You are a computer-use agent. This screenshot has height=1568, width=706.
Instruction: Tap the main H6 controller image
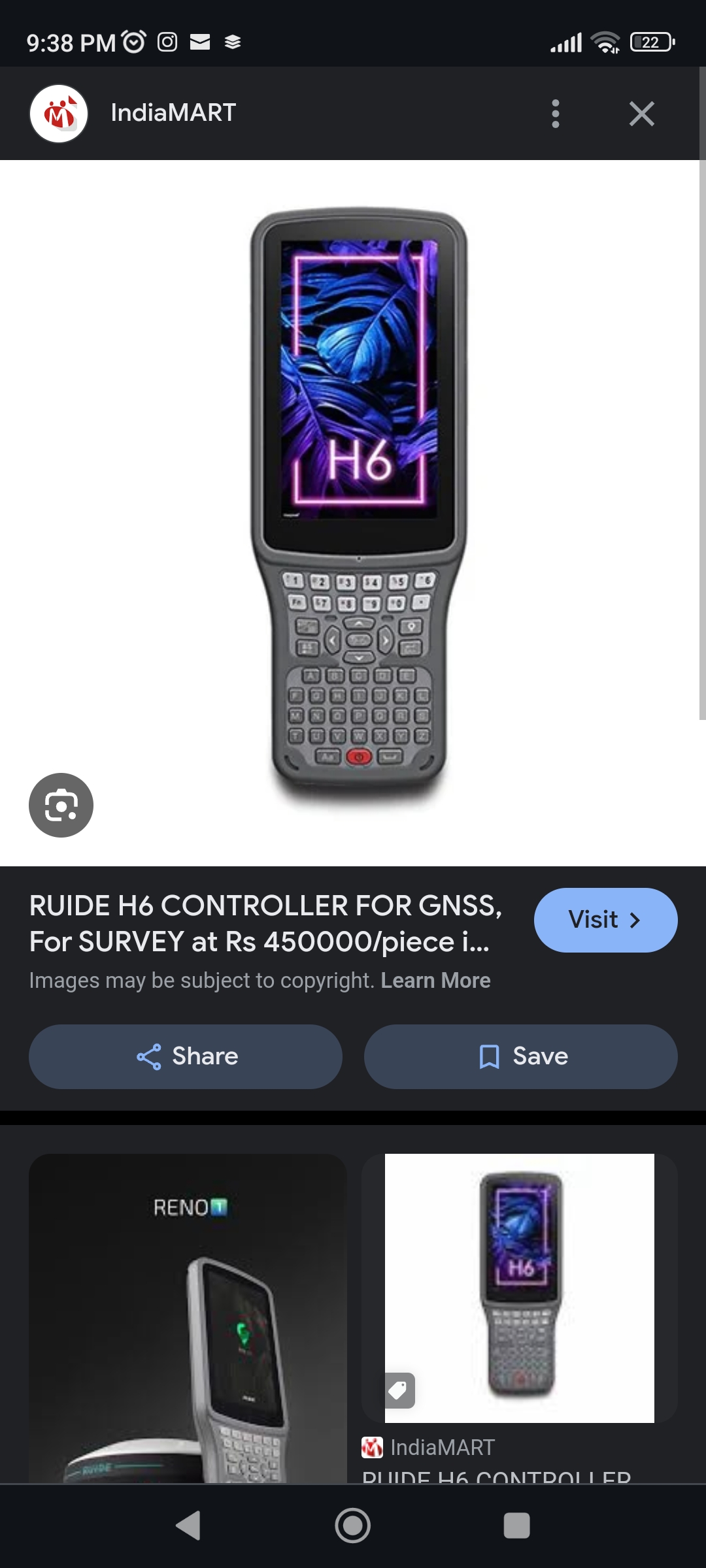point(359,503)
